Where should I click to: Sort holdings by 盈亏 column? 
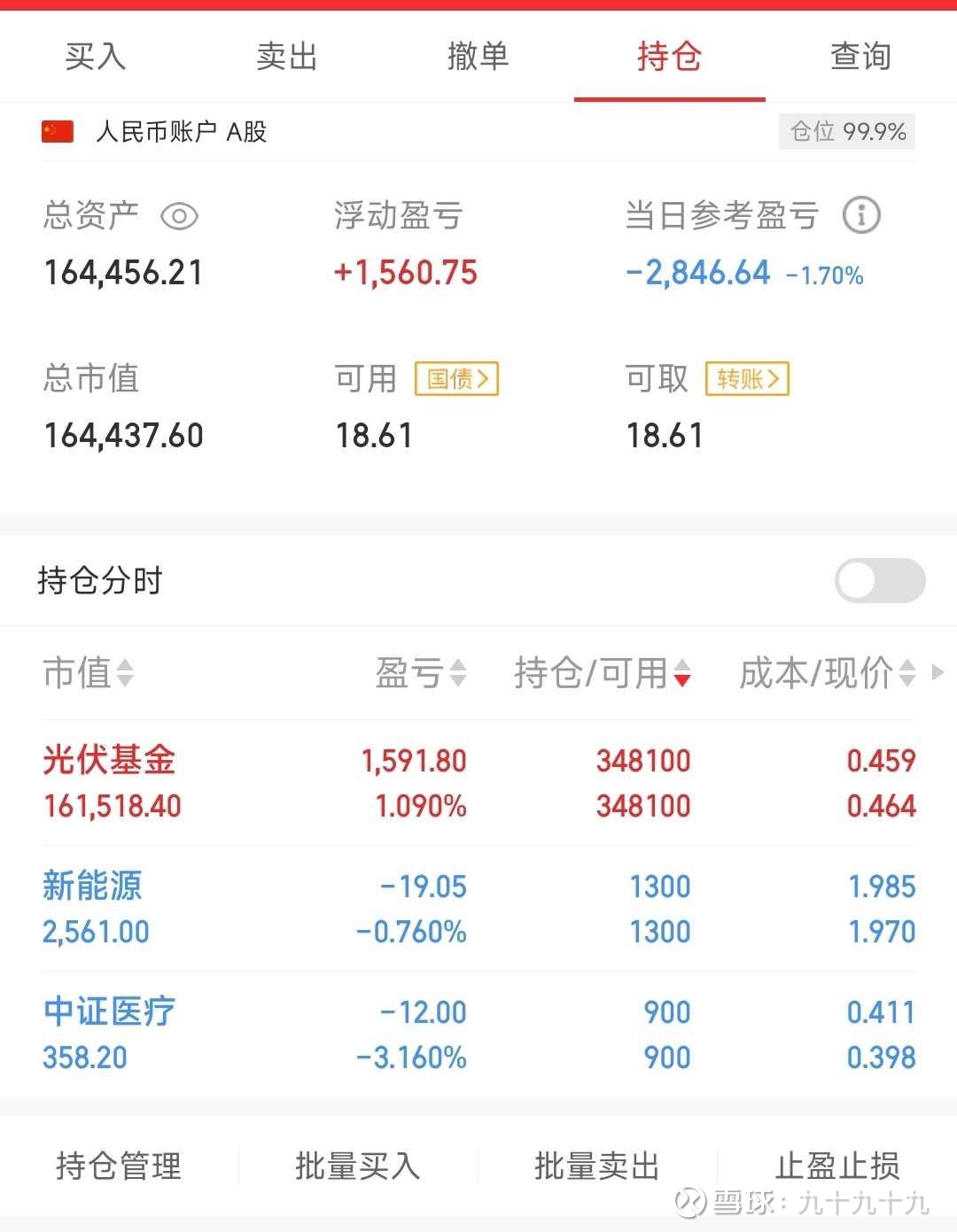pyautogui.click(x=422, y=674)
